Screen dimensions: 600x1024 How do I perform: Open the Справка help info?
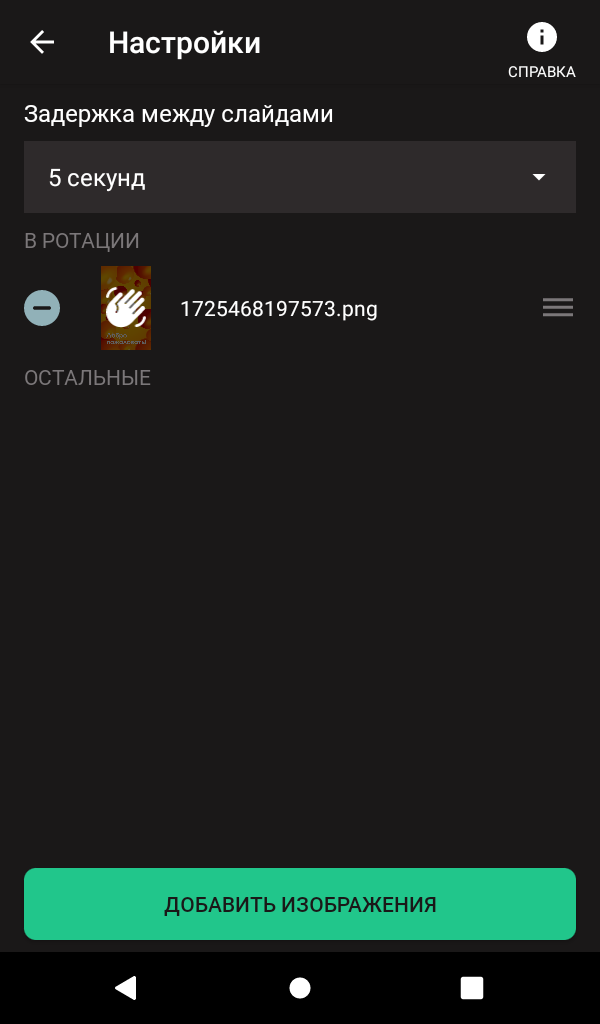pos(541,52)
